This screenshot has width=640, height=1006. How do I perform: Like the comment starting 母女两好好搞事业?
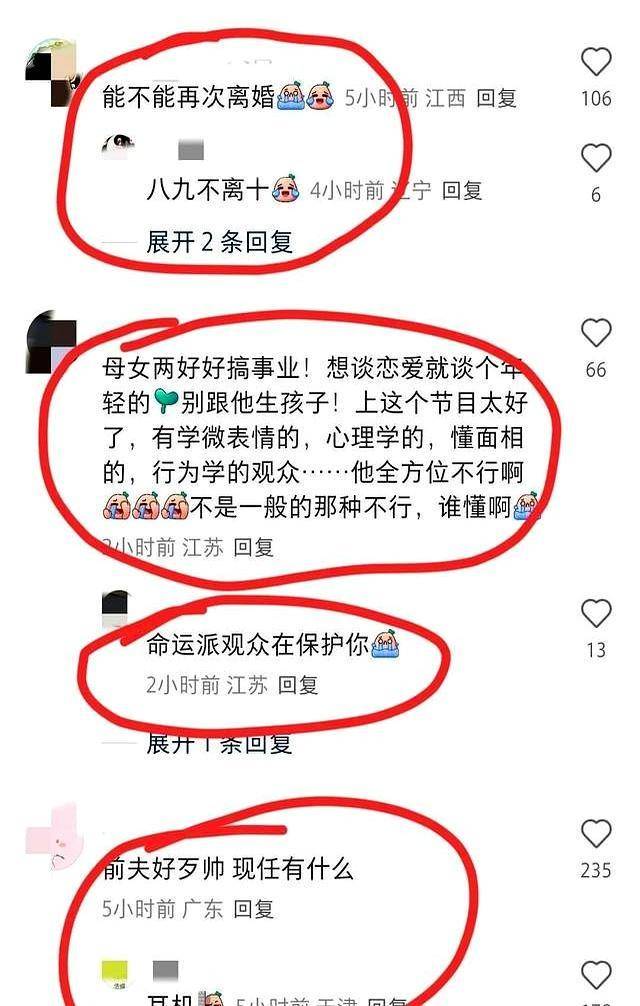point(596,333)
